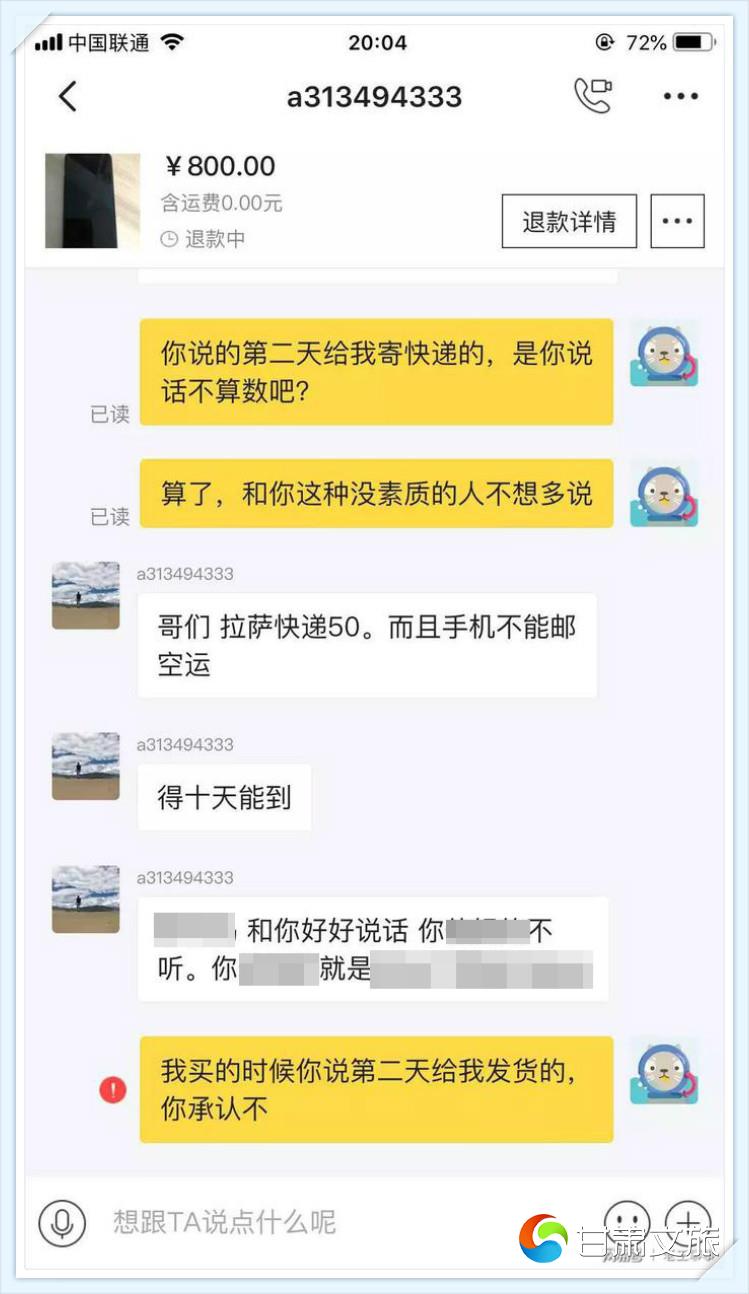Switch to voice input with the microphone
Screen dimensions: 749x1294
tap(62, 1222)
